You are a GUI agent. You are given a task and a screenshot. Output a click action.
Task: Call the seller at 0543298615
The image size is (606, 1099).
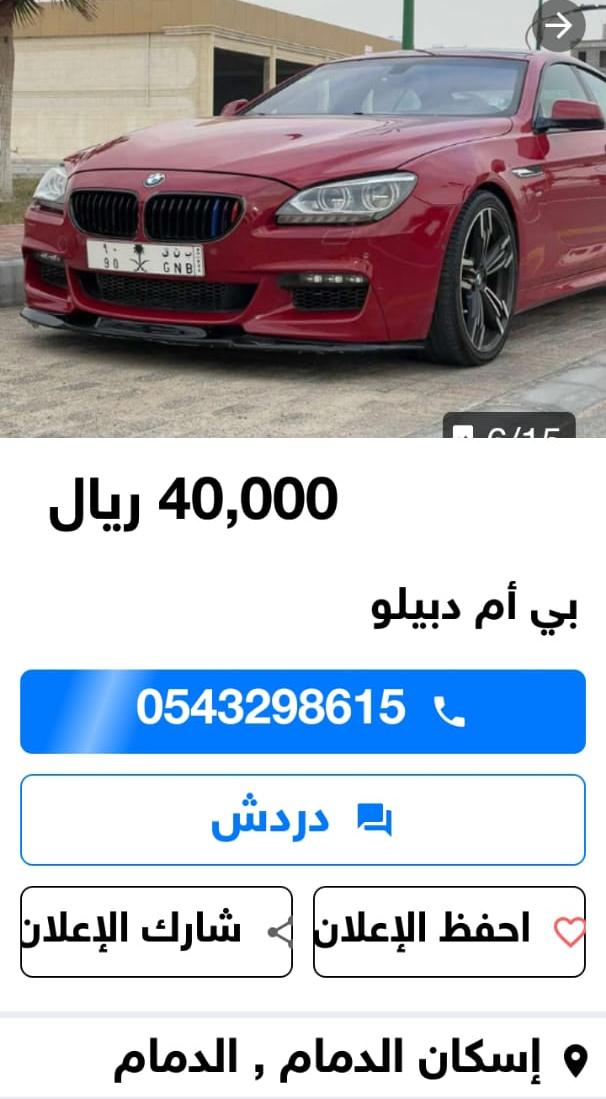[x=303, y=711]
